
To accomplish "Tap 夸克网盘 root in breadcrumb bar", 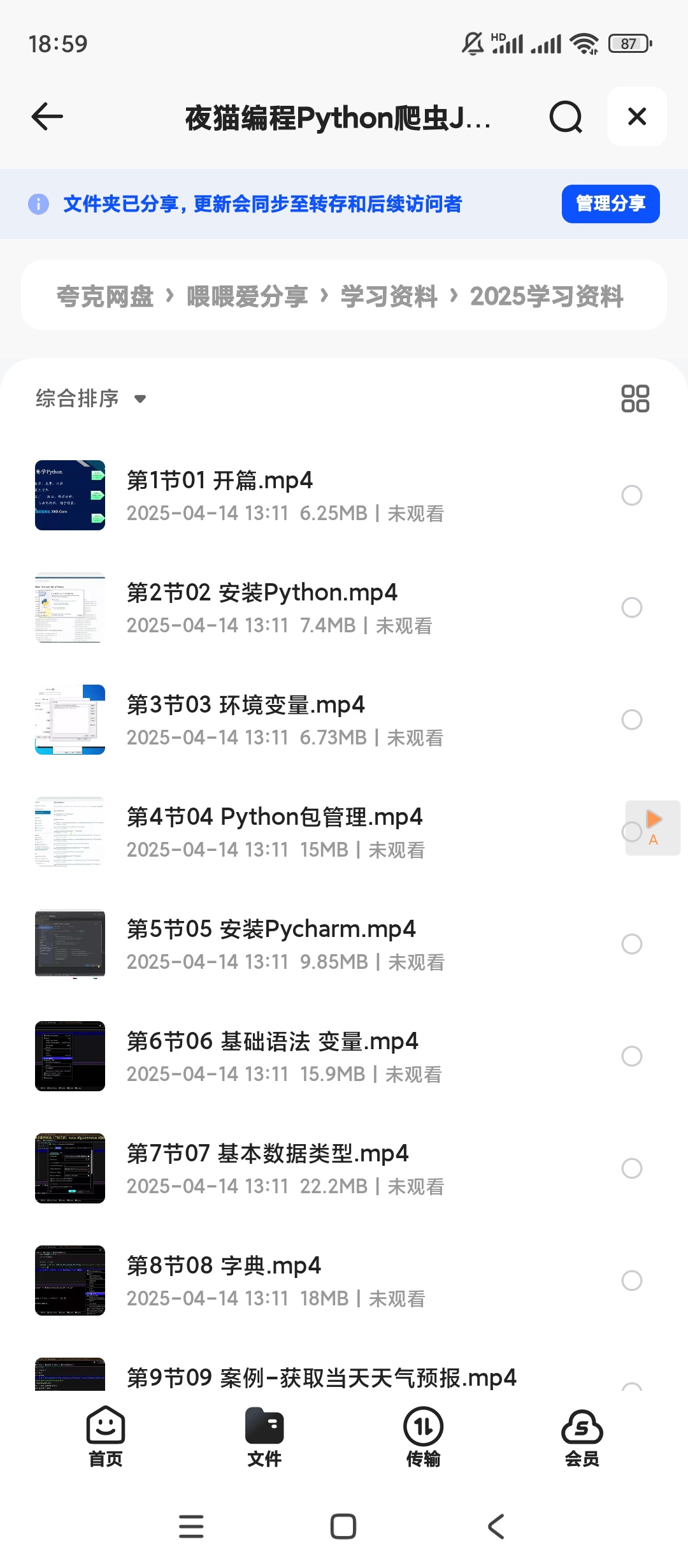I will coord(105,296).
